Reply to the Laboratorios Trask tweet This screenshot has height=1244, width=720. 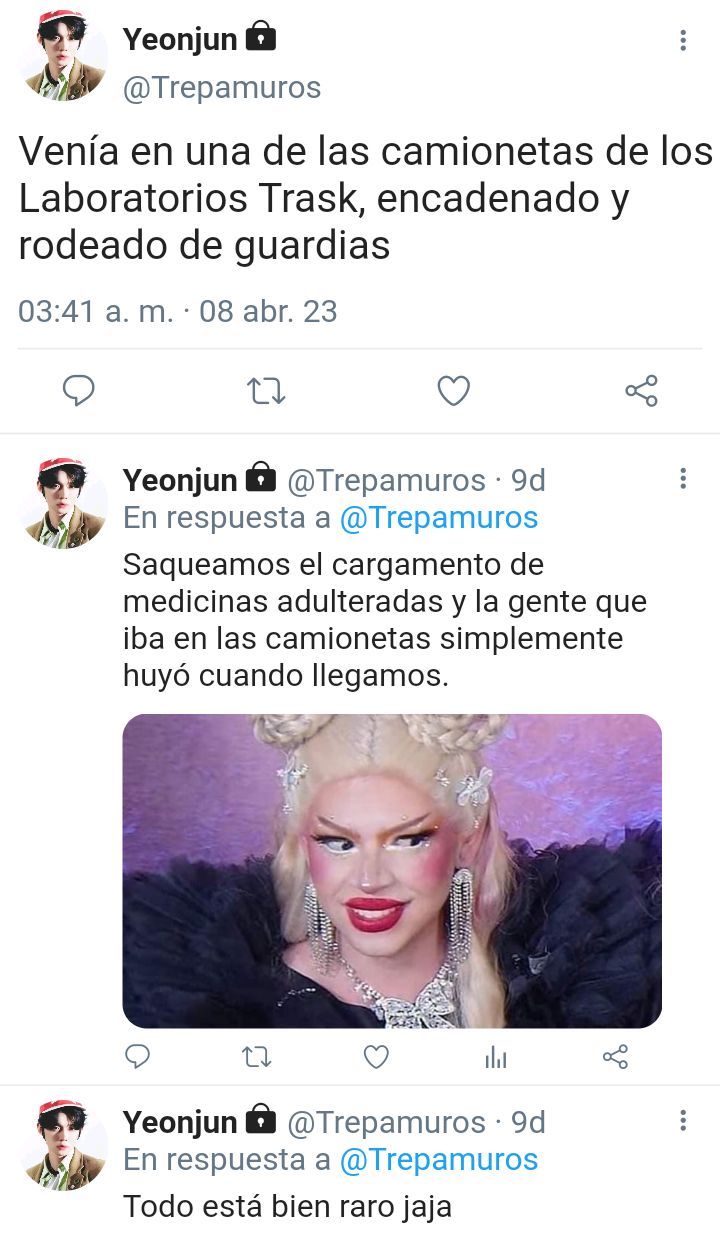(x=78, y=391)
